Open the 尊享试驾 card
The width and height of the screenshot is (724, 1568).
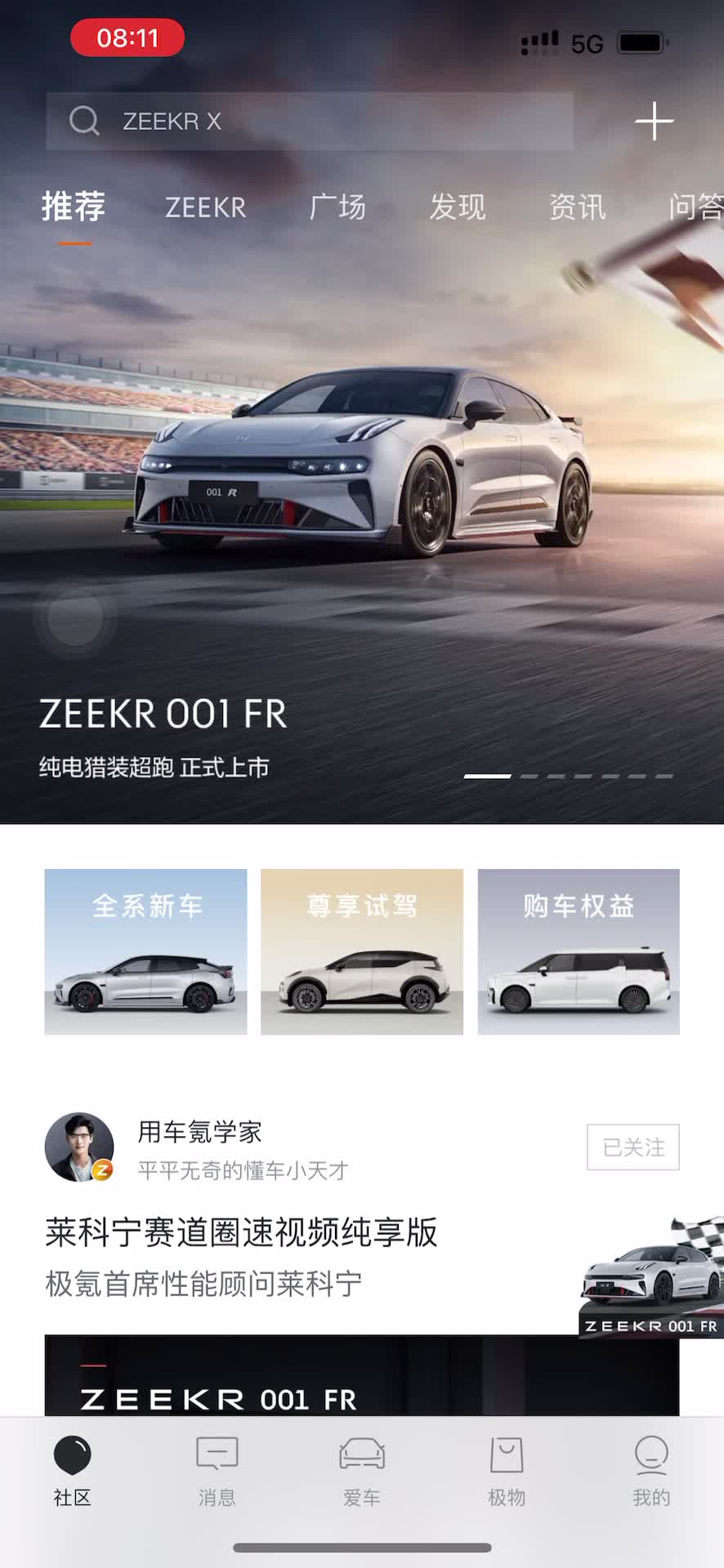coord(362,951)
